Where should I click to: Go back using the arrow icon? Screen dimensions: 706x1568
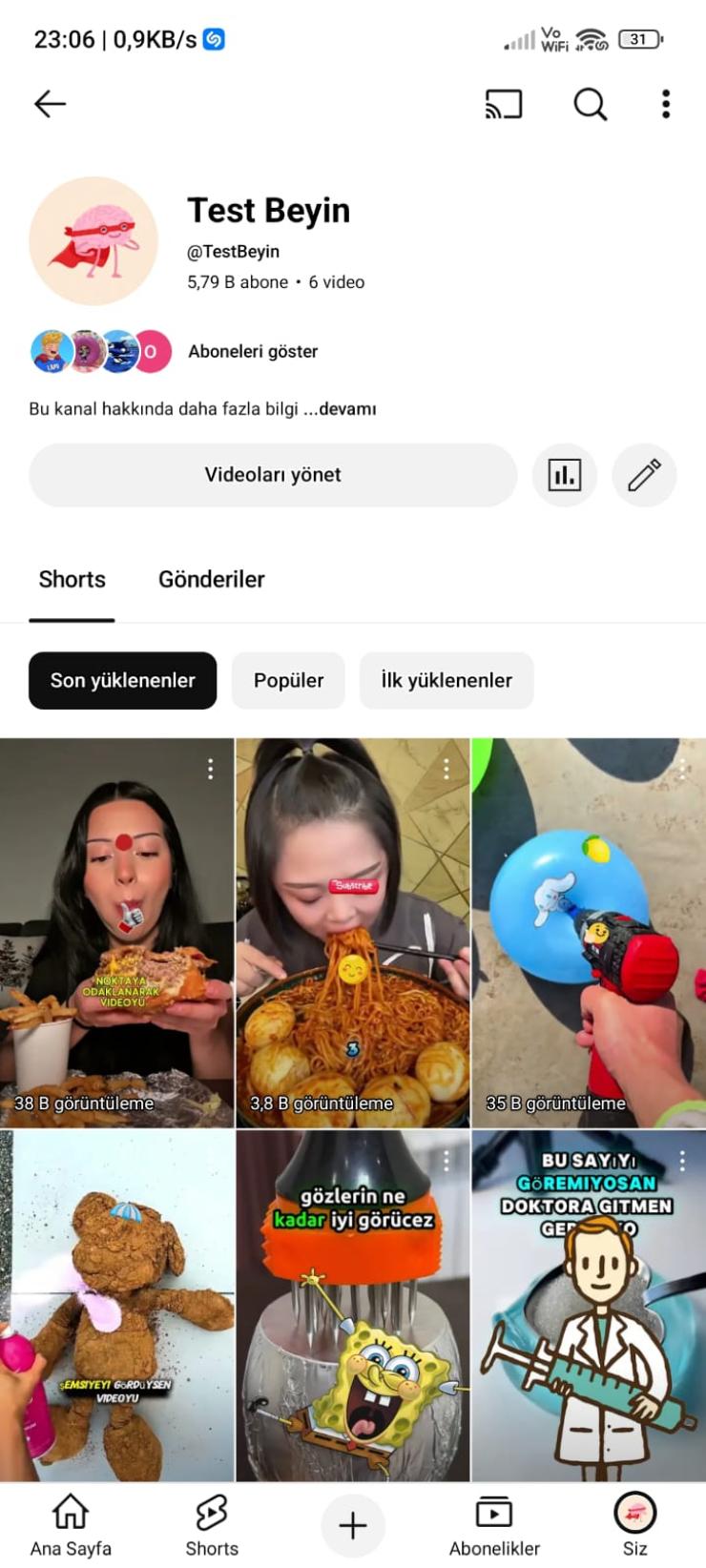pyautogui.click(x=50, y=104)
